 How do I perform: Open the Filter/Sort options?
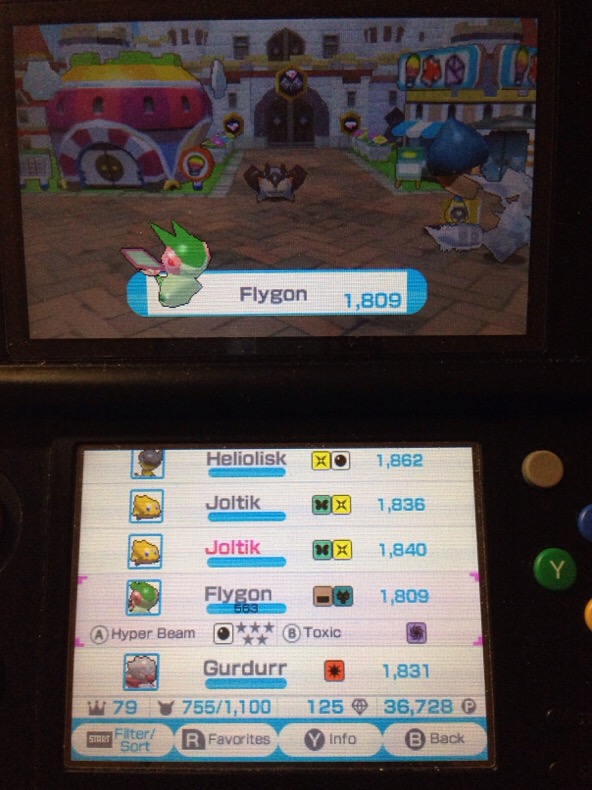pos(123,740)
